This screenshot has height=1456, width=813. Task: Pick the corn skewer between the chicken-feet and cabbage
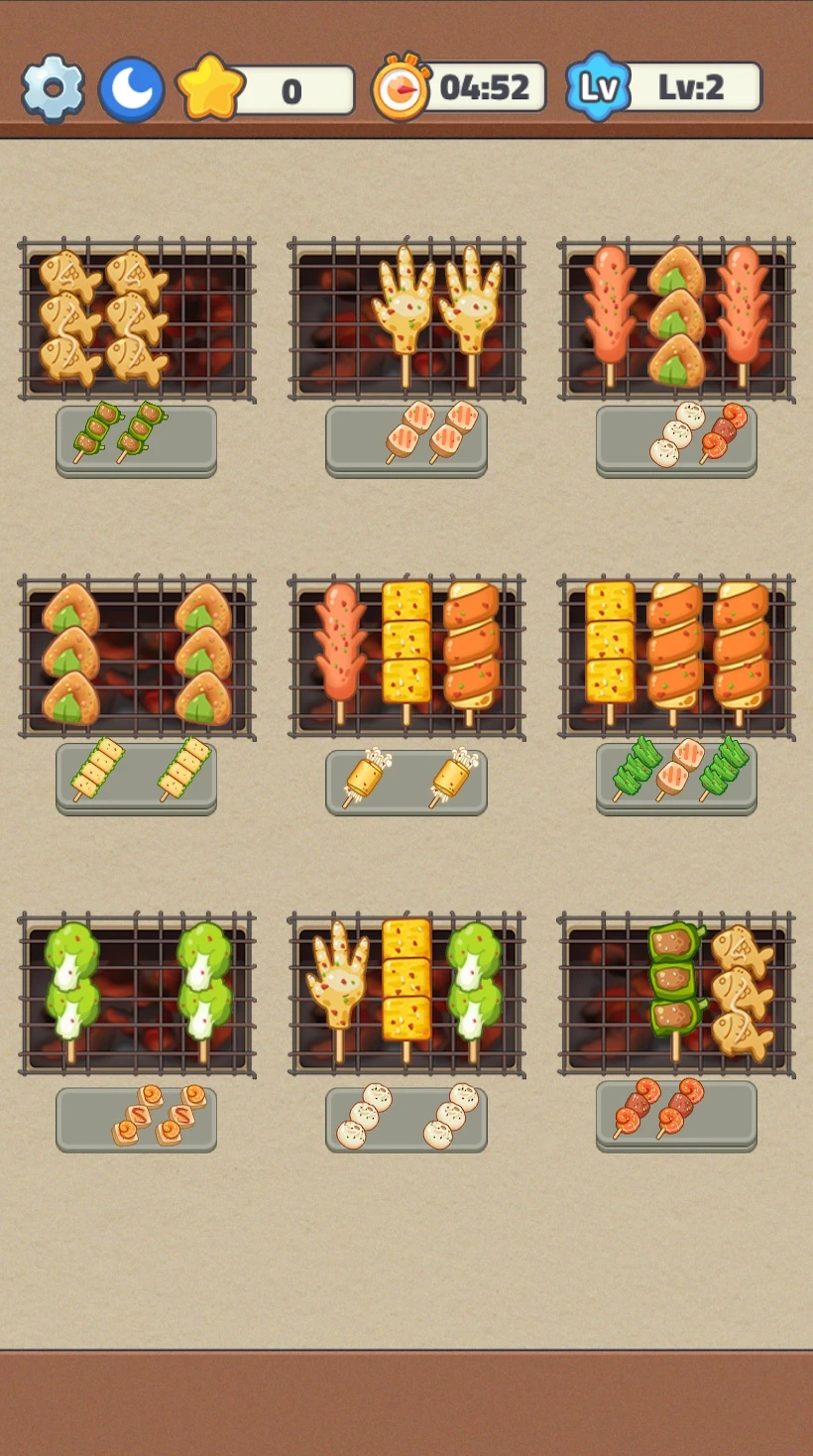[406, 980]
